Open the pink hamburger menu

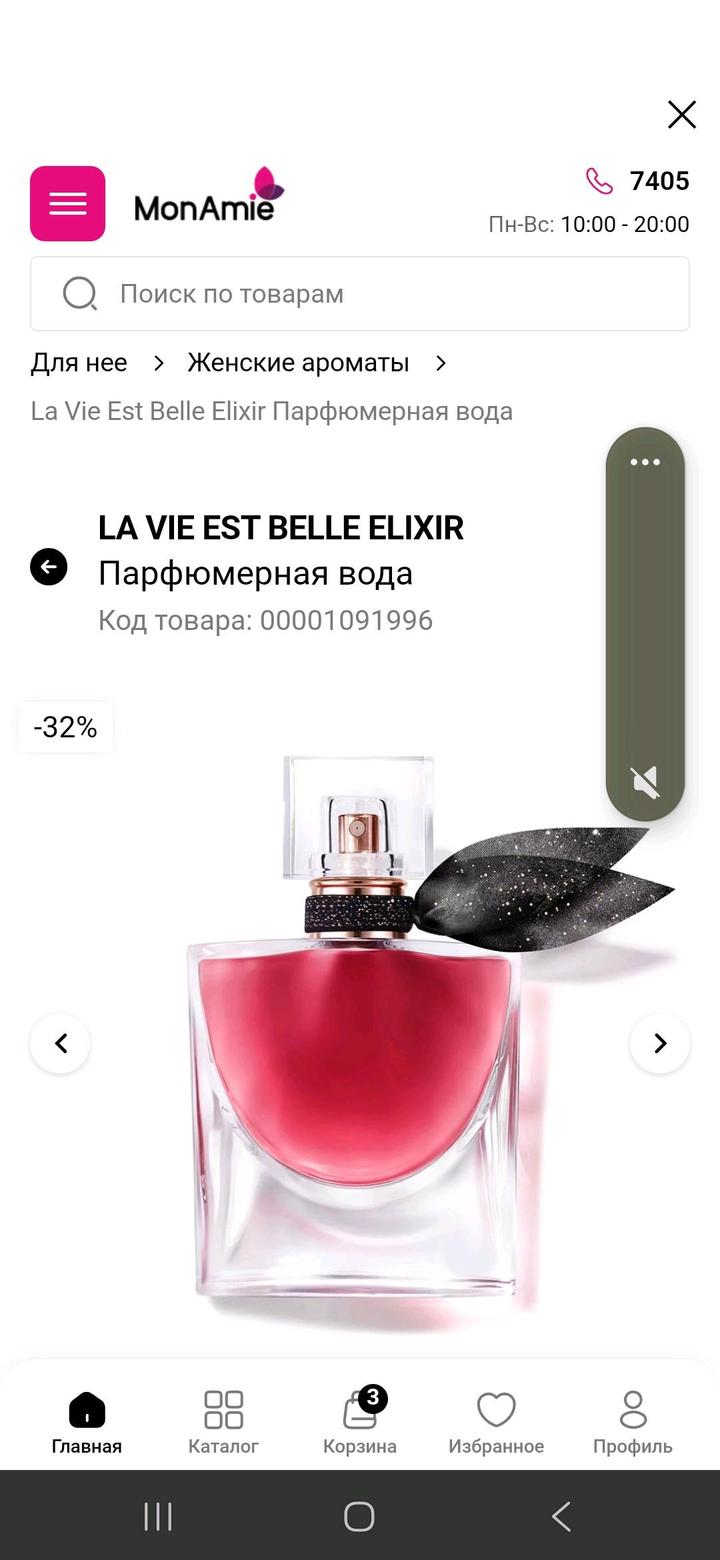coord(68,204)
